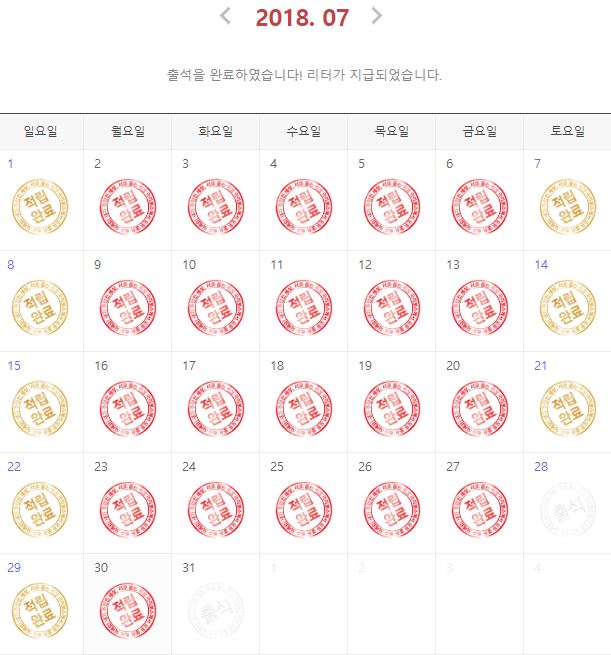Viewport: 611px width, 655px height.
Task: Go to the previous month
Action: click(x=225, y=16)
